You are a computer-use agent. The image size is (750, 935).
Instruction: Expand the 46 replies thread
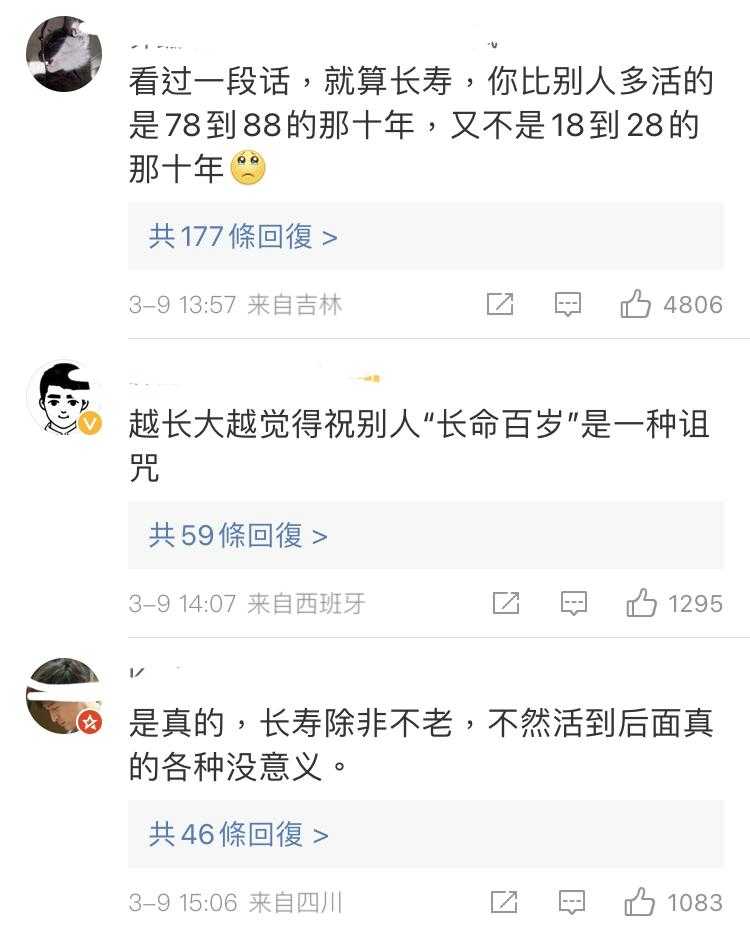(x=238, y=834)
